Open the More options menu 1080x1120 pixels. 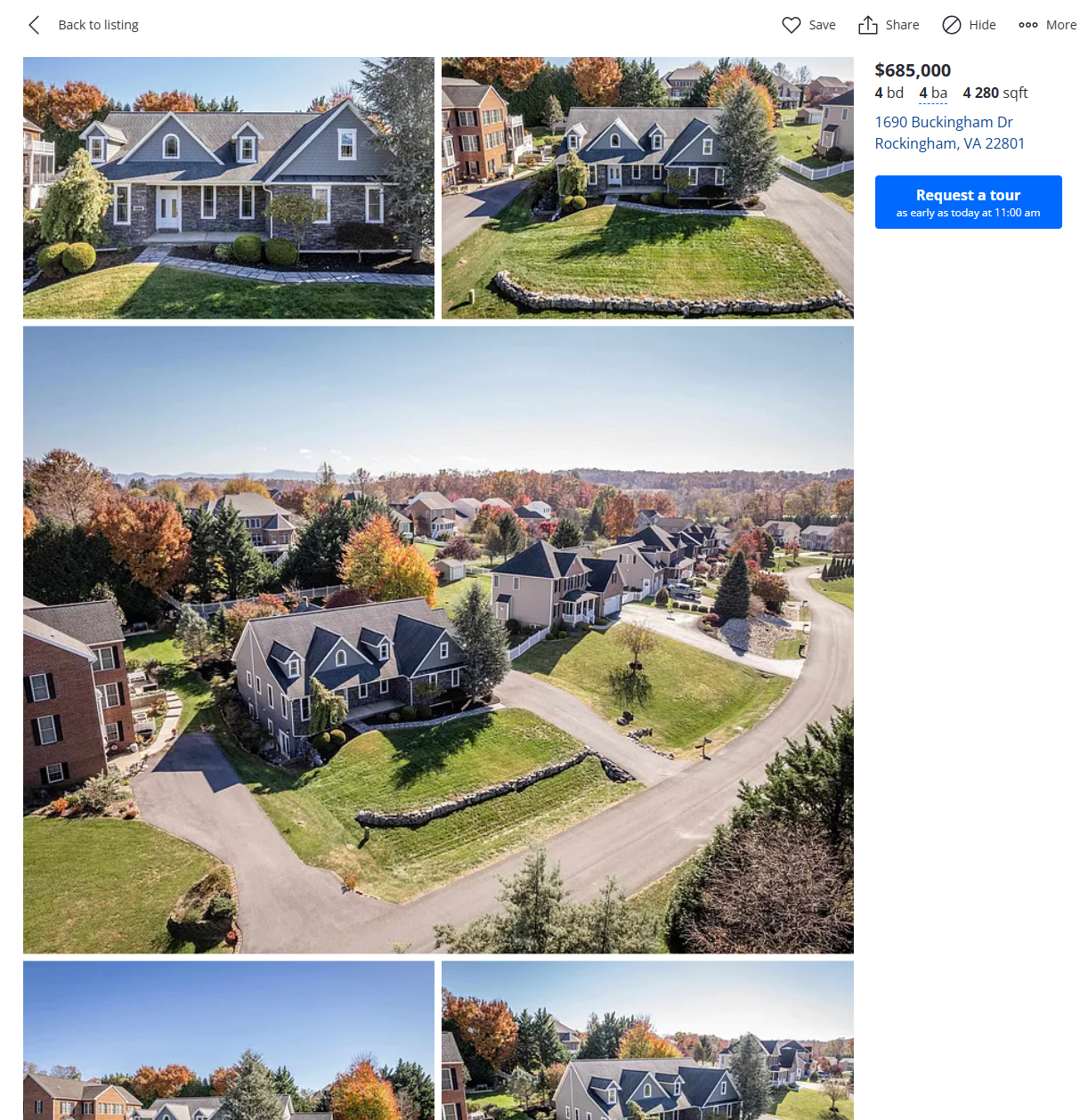click(x=1047, y=25)
